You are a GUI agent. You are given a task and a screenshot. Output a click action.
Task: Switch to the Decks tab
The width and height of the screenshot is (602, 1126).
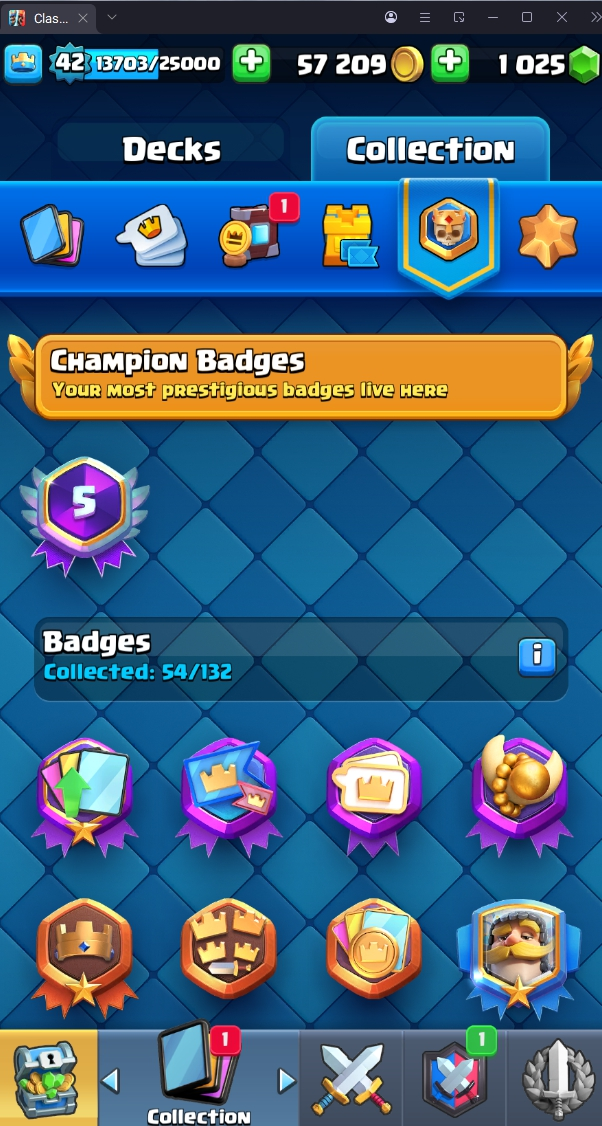pos(171,149)
